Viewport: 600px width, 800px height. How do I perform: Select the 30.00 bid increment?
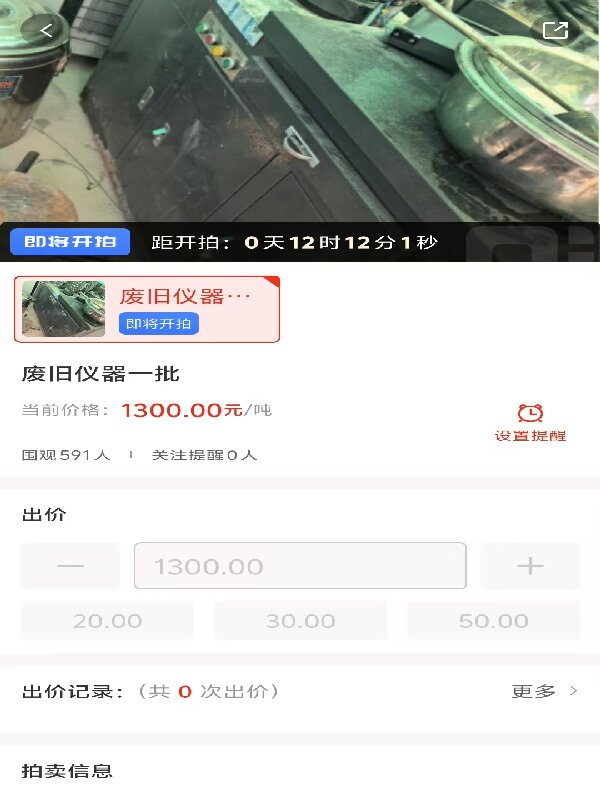pyautogui.click(x=300, y=620)
